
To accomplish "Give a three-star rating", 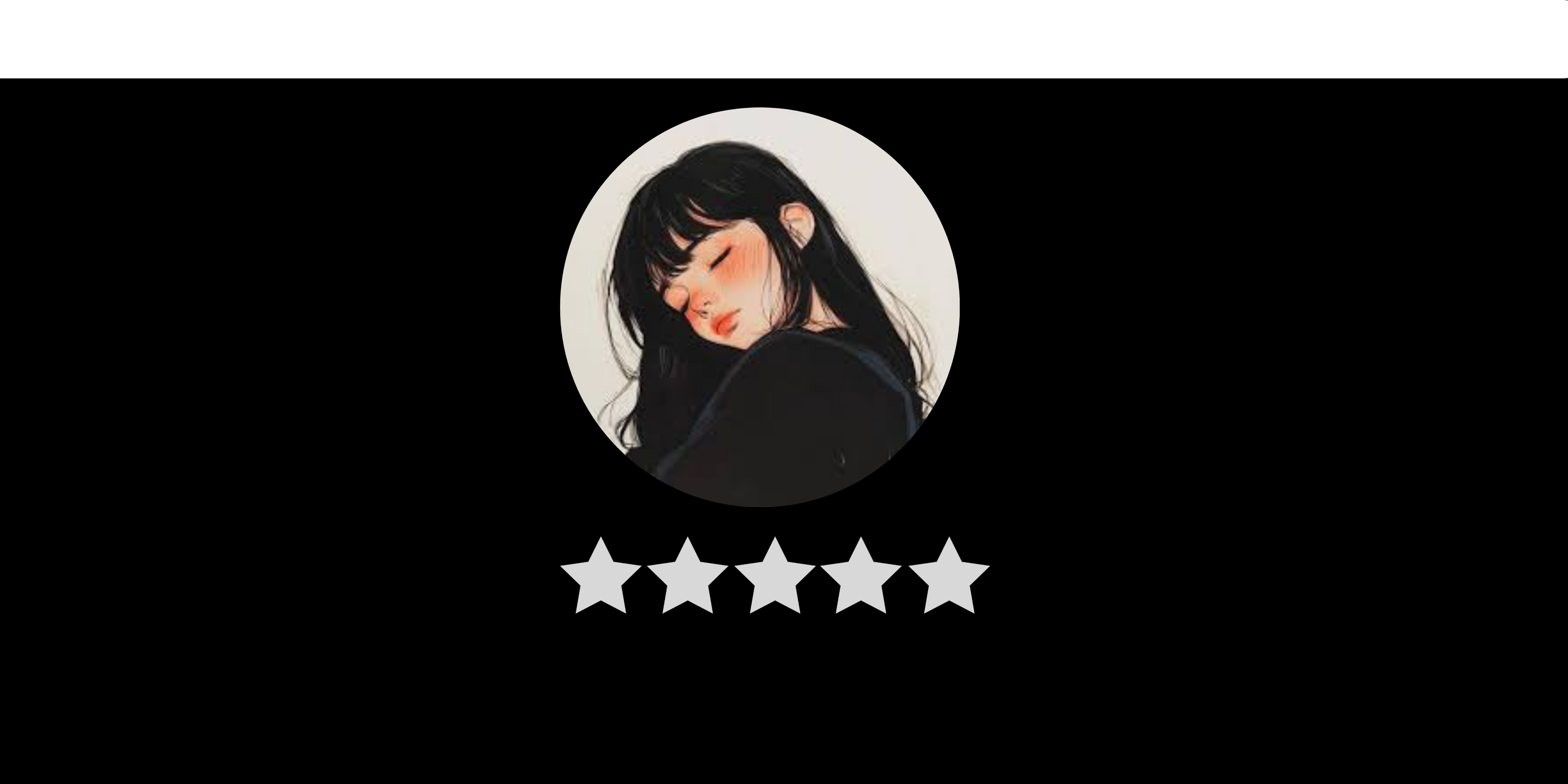I will pyautogui.click(x=775, y=578).
